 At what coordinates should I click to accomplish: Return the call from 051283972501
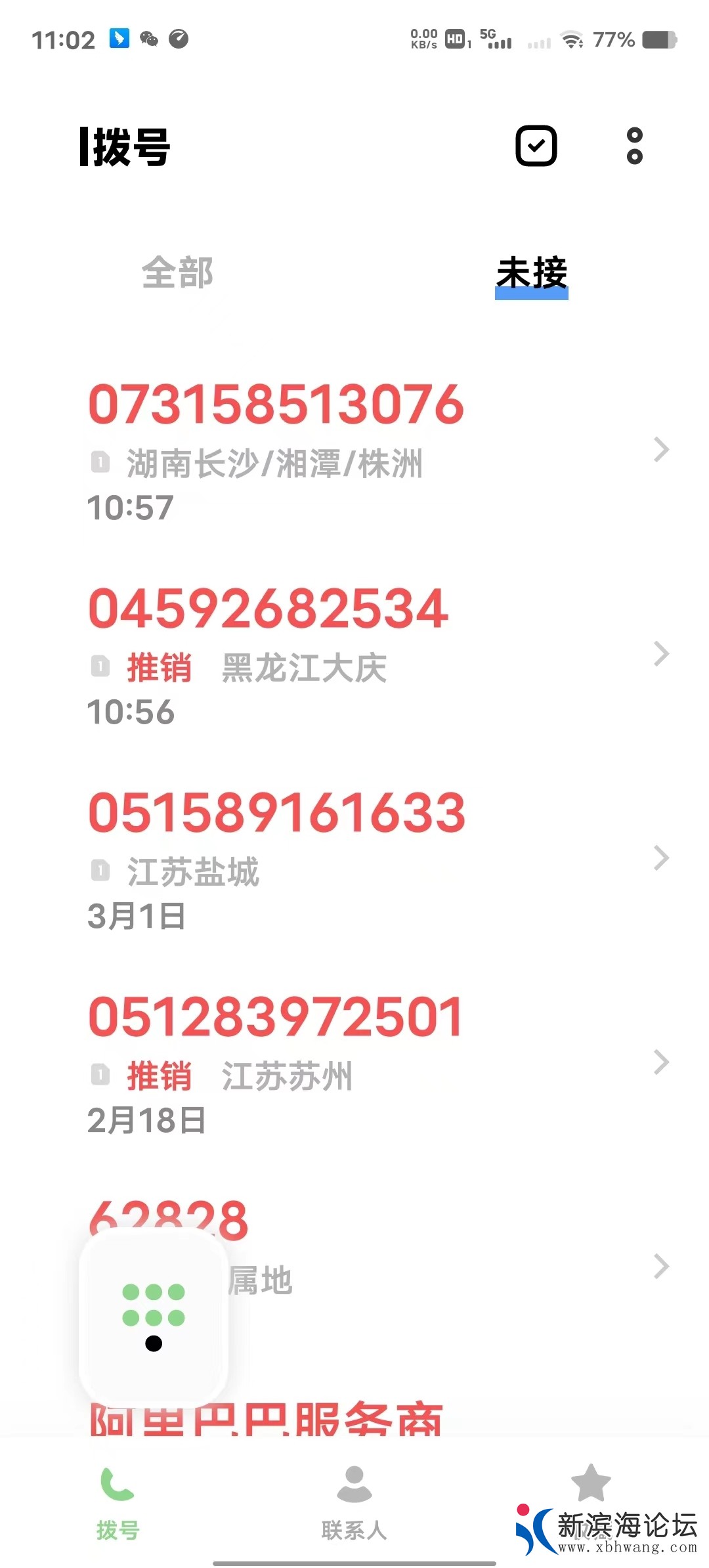276,1017
